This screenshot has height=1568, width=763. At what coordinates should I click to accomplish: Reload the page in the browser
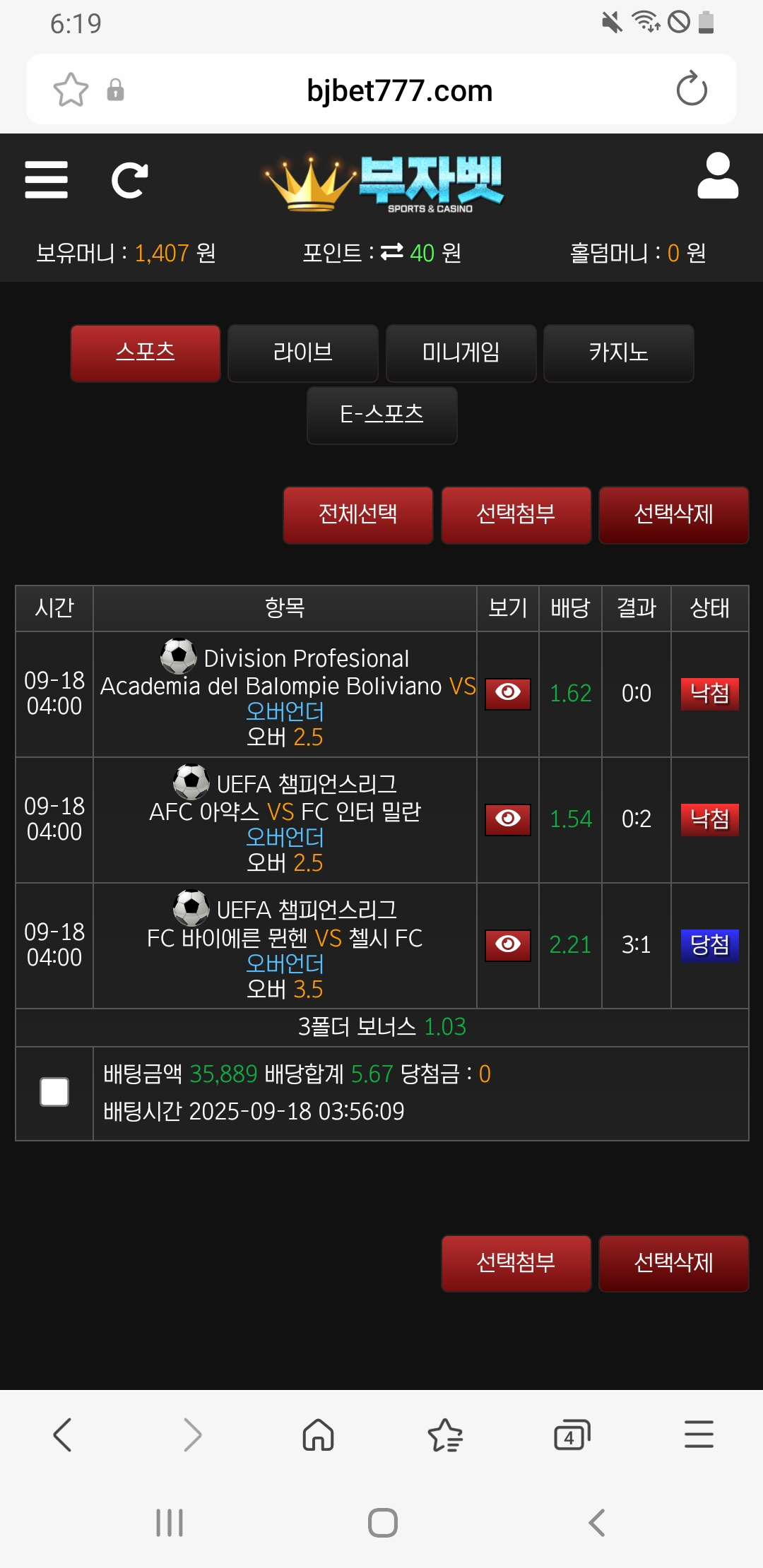(x=692, y=89)
